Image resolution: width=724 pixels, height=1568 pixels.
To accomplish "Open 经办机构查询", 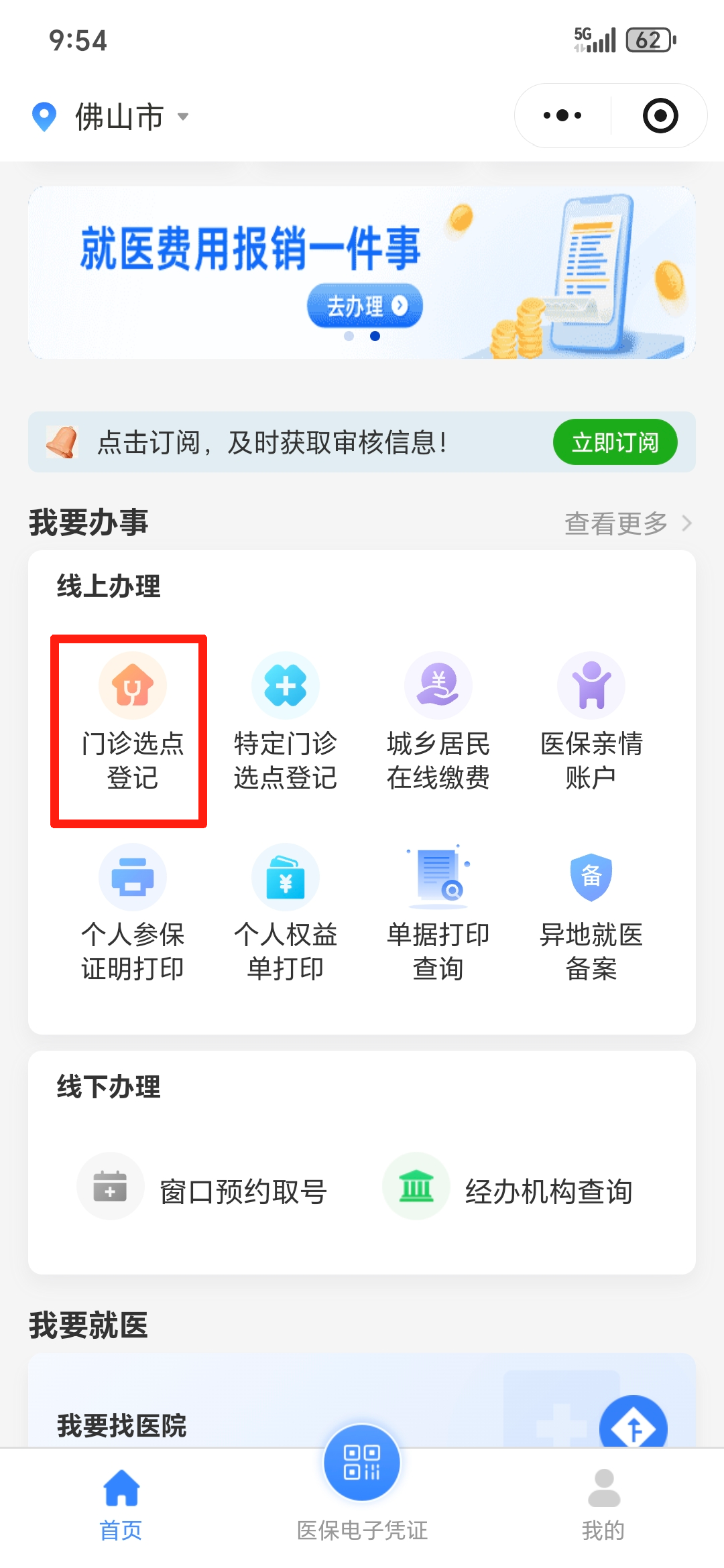I will [508, 1191].
